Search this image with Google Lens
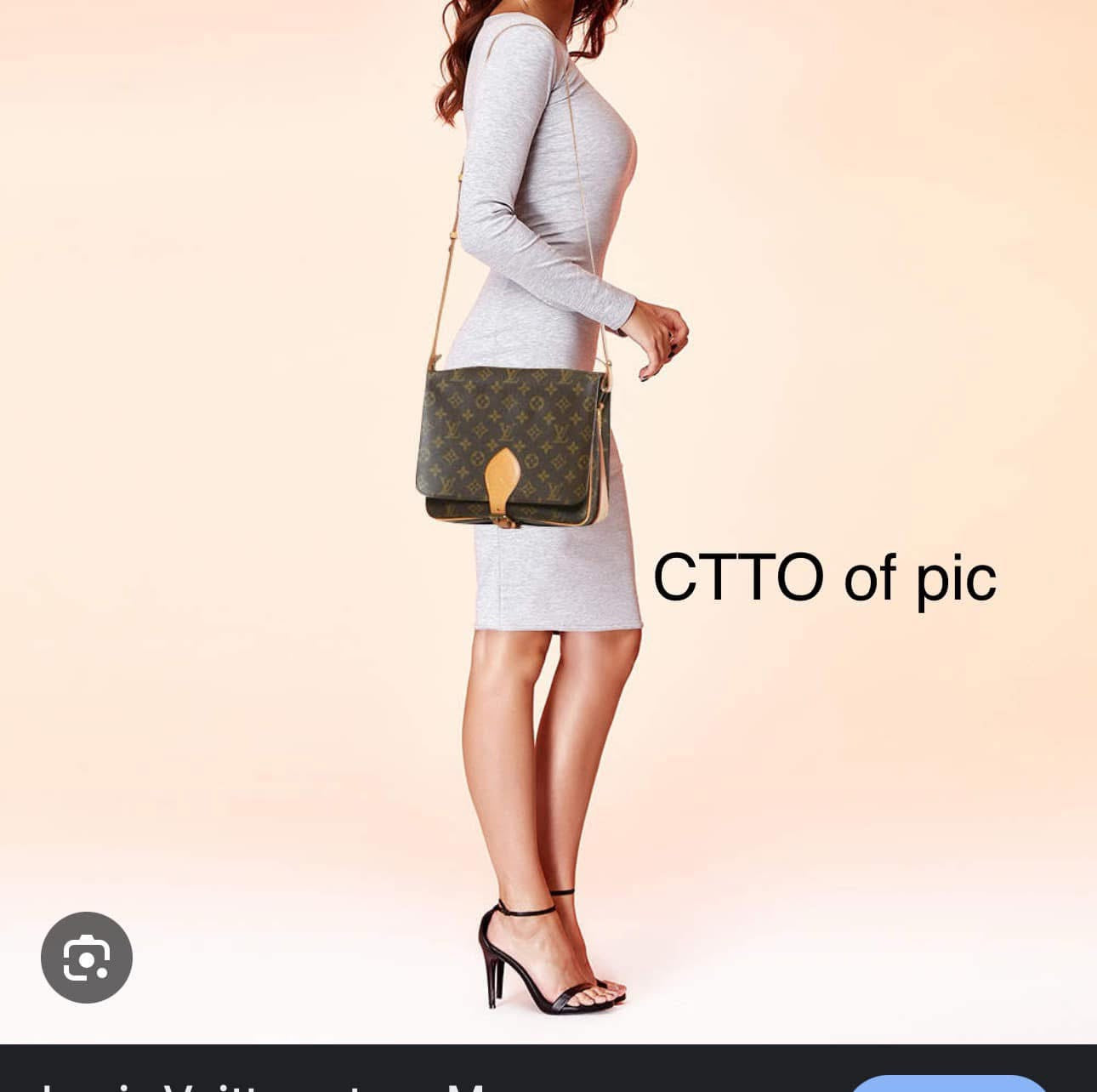Image resolution: width=1097 pixels, height=1092 pixels. click(87, 958)
